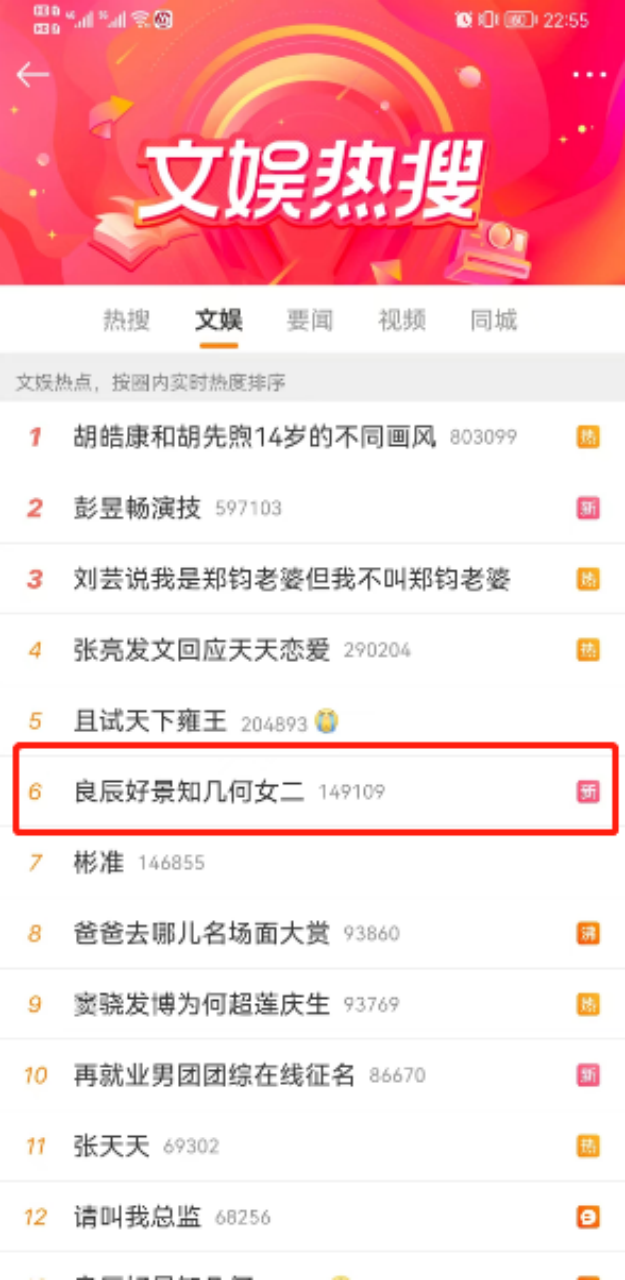Screen dimensions: 625x1280
Task: View 再就业男团团综在线征名 topic
Action: pos(215,1075)
